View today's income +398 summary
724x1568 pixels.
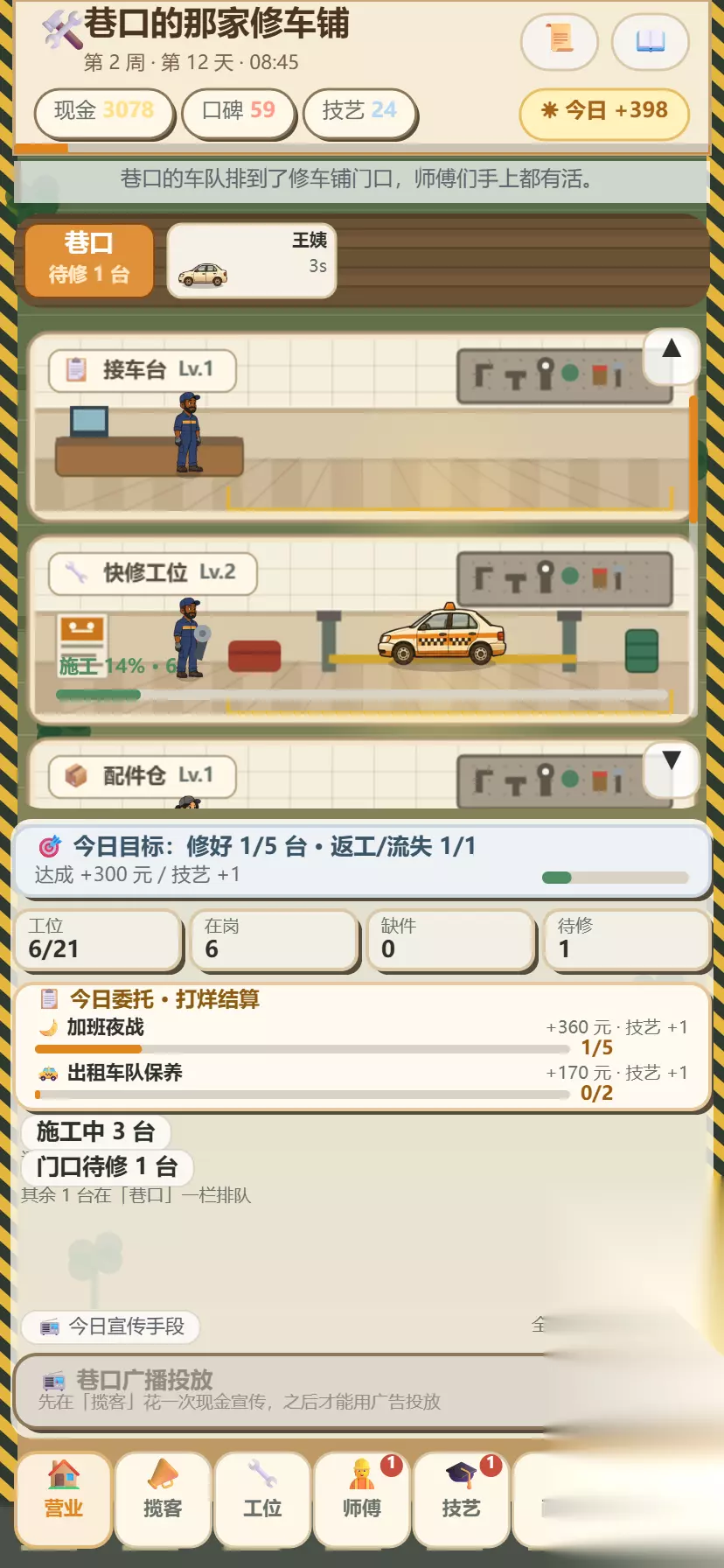[x=604, y=113]
